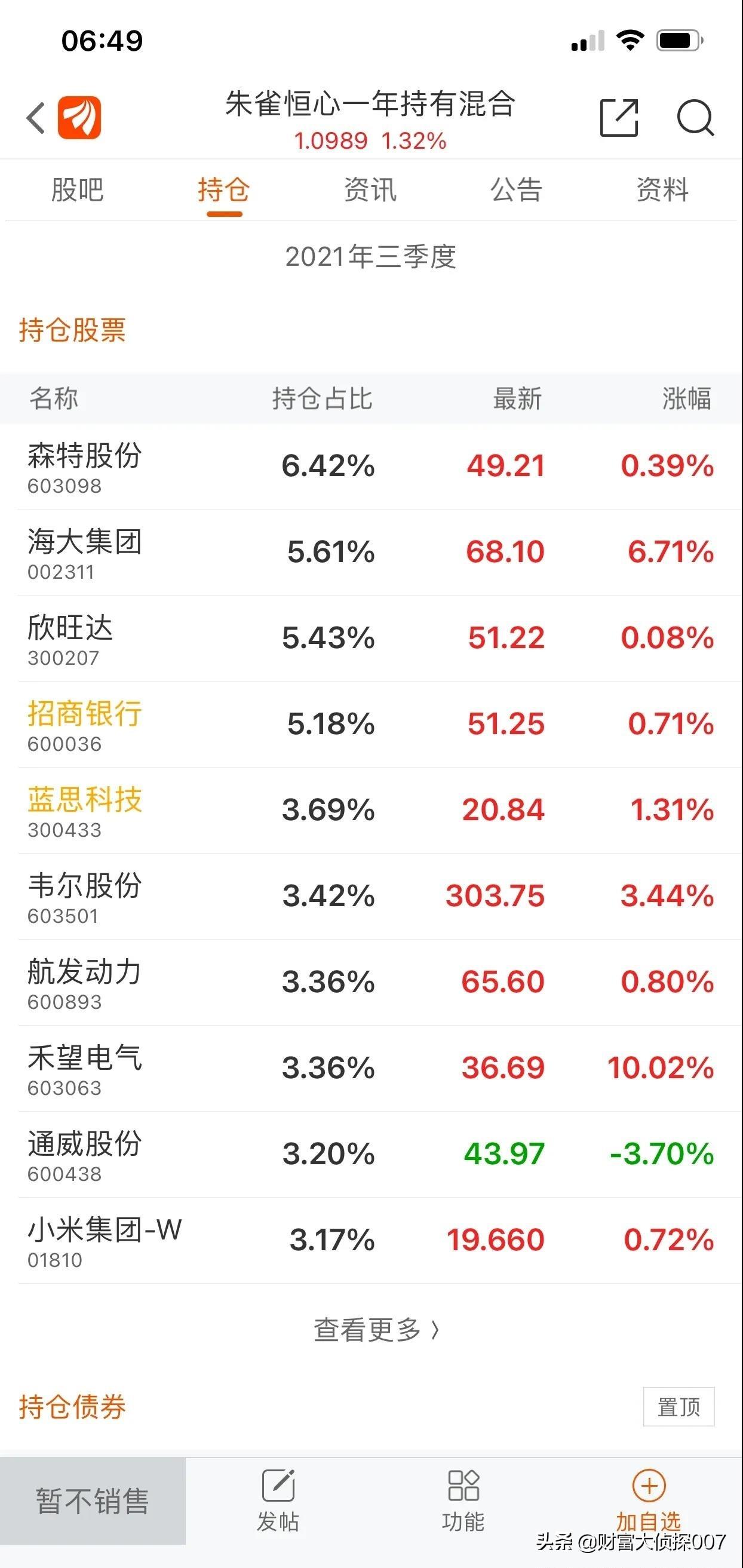Image resolution: width=743 pixels, height=1568 pixels.
Task: Open the 禾望电气 stock row
Action: click(x=371, y=1068)
